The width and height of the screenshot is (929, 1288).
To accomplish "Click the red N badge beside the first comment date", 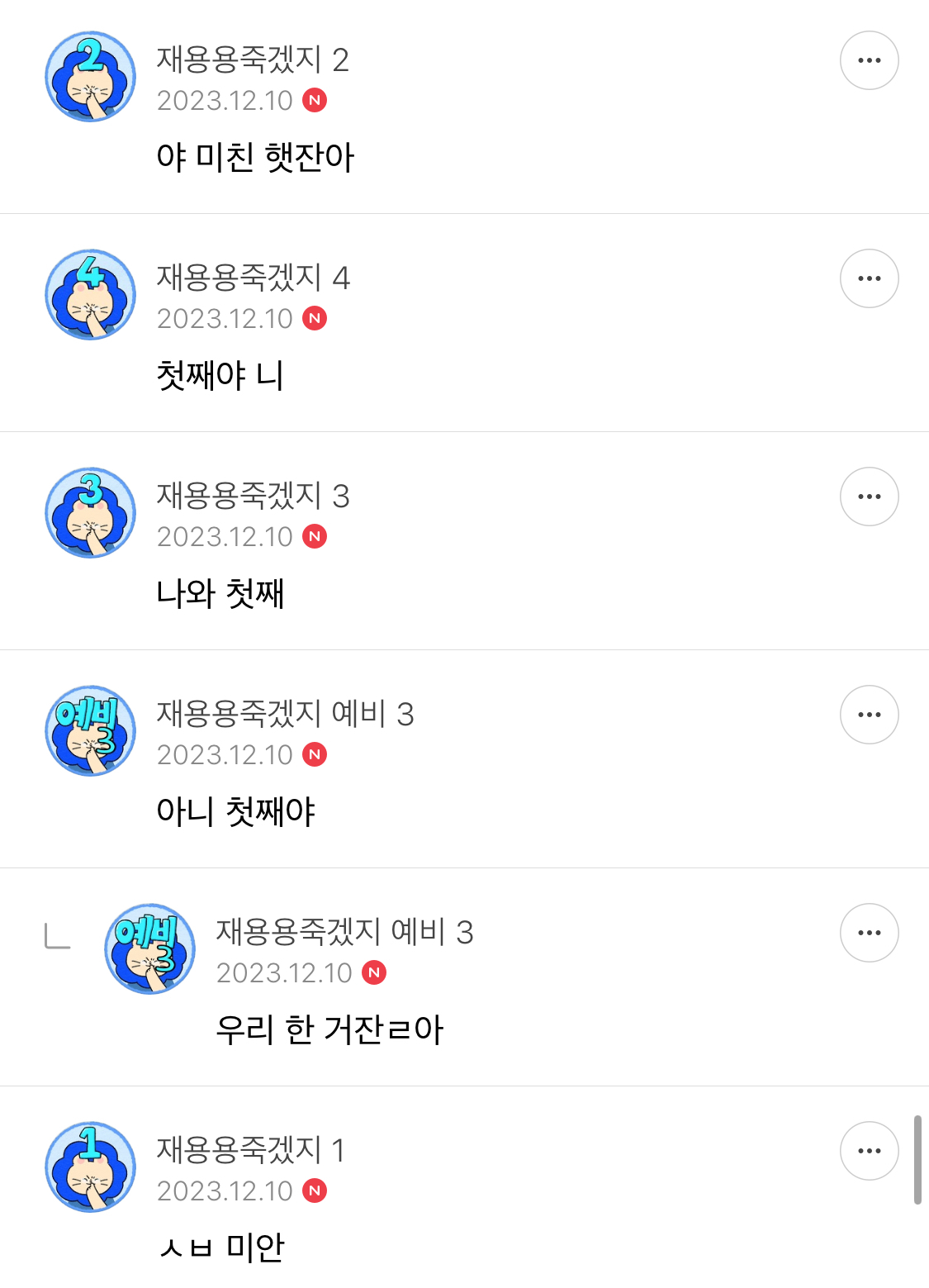I will coord(315,101).
